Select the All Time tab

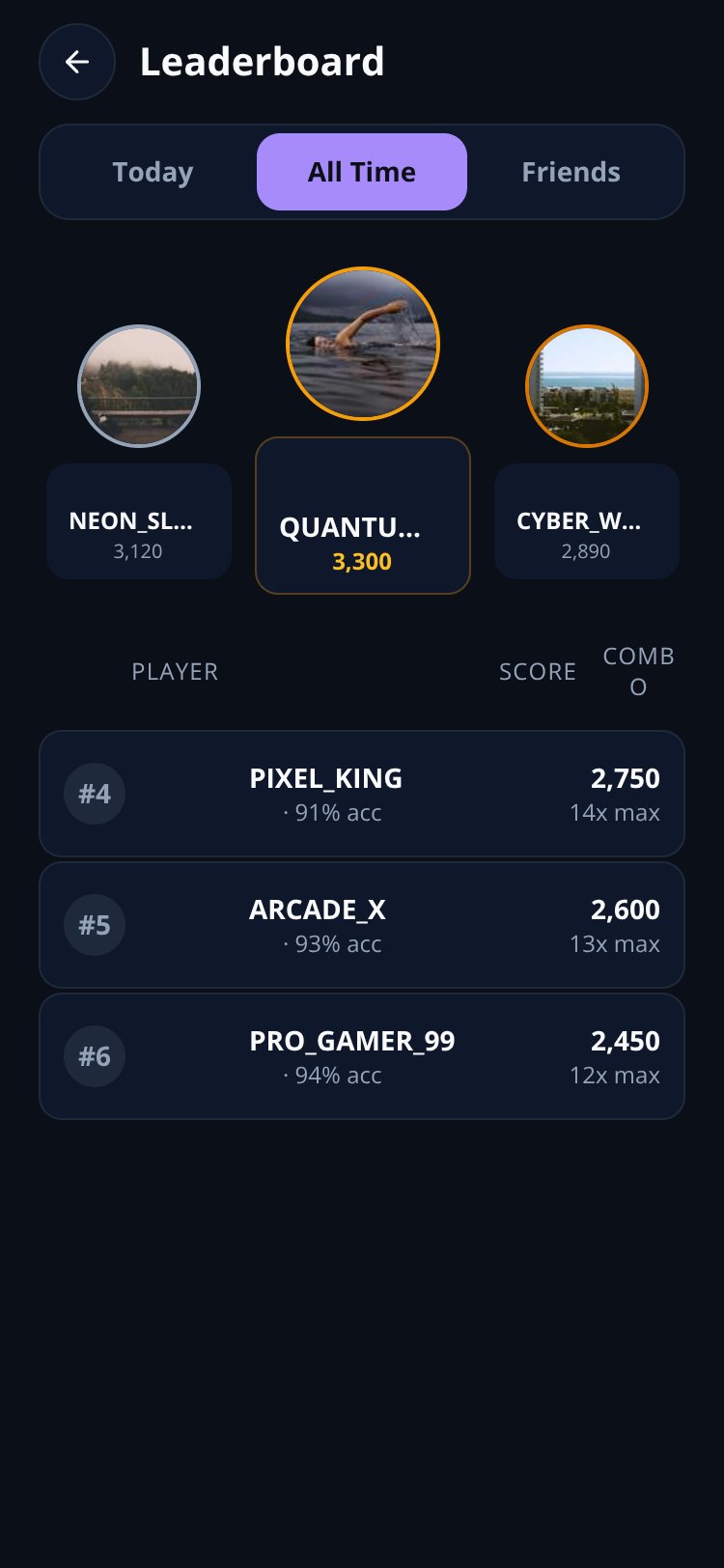pos(362,172)
